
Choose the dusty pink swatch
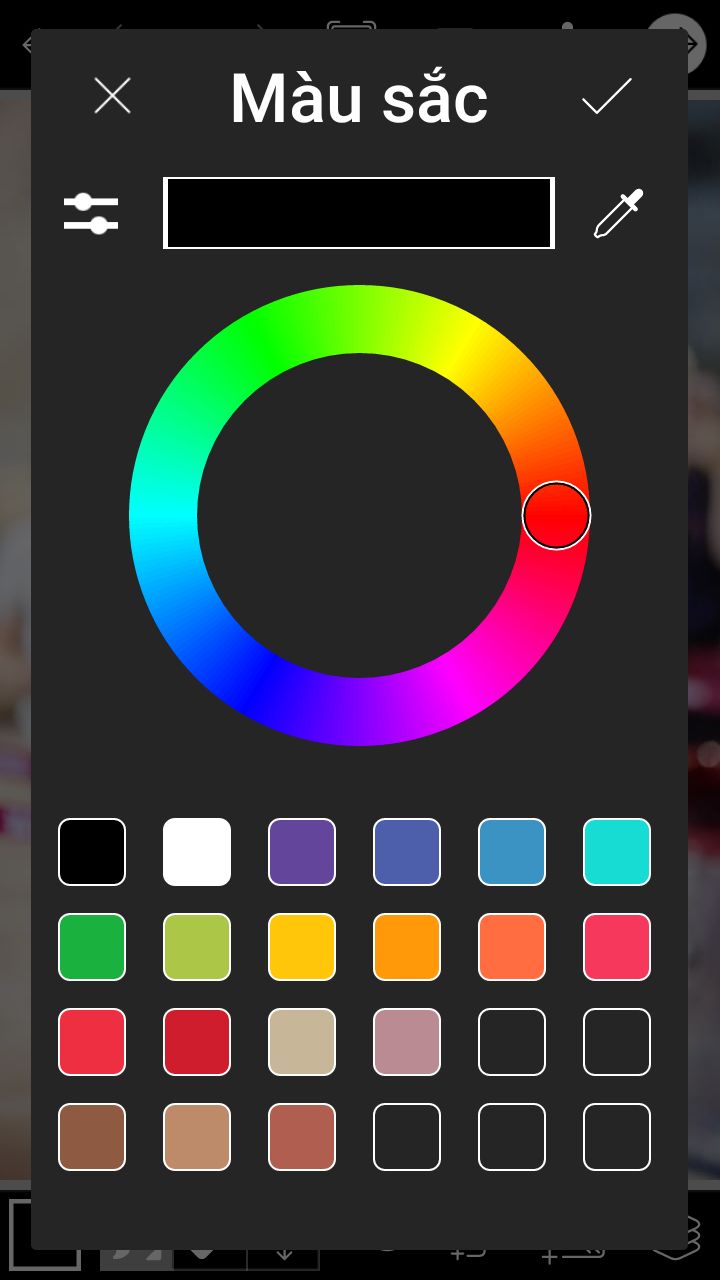407,1042
